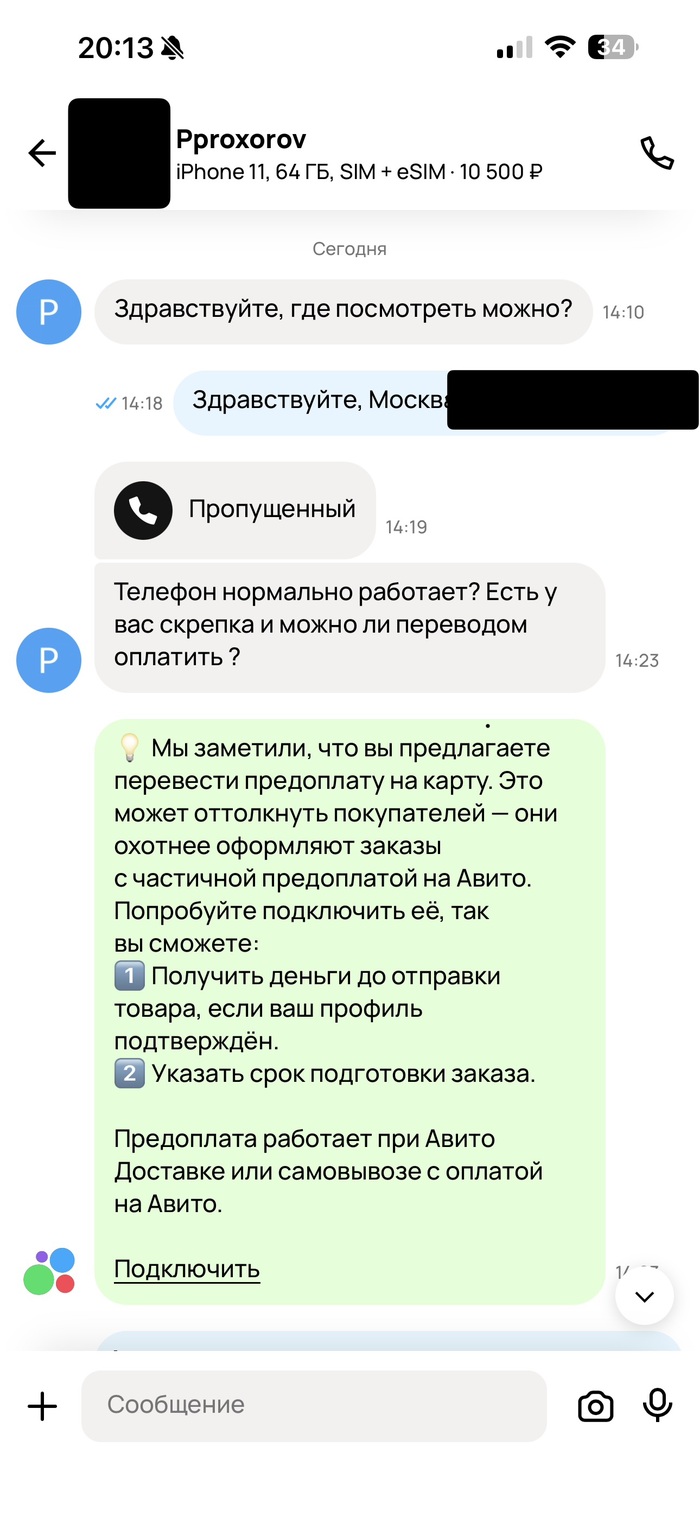The image size is (700, 1517).
Task: Open the camera to send a photo
Action: coord(595,1407)
